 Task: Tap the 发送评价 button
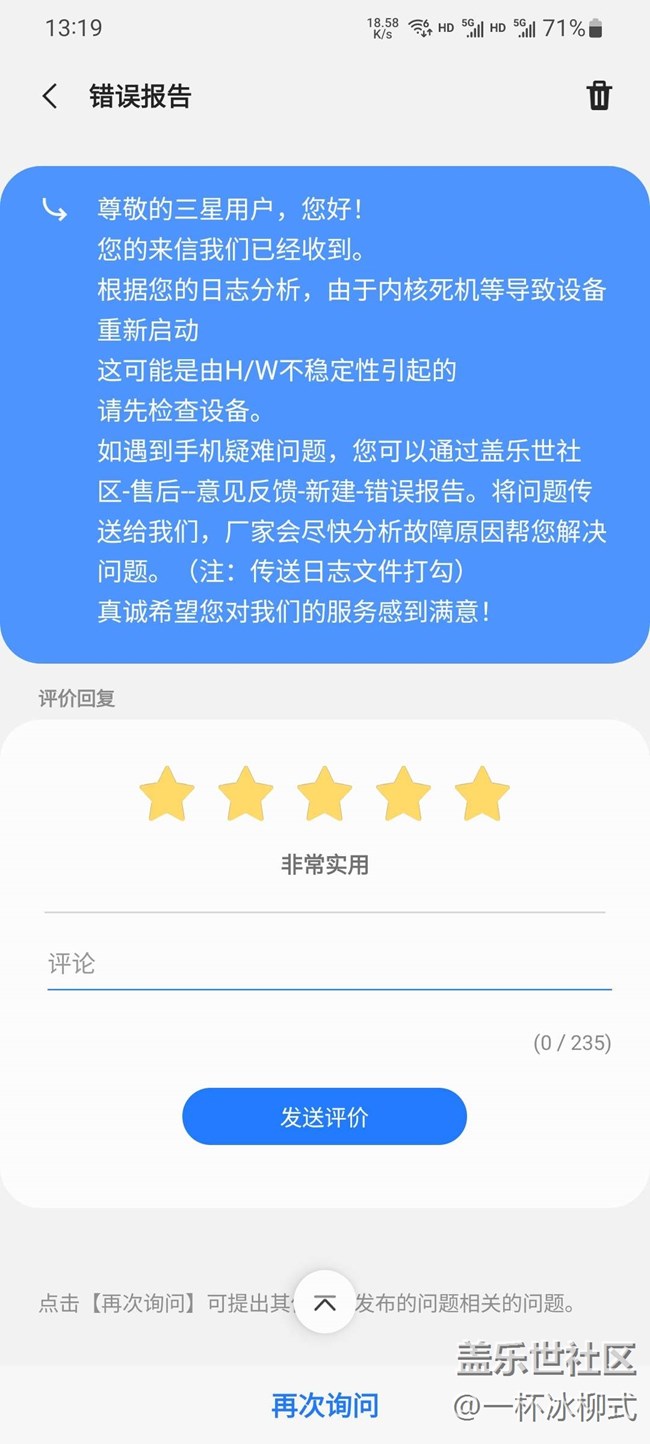tap(324, 1116)
